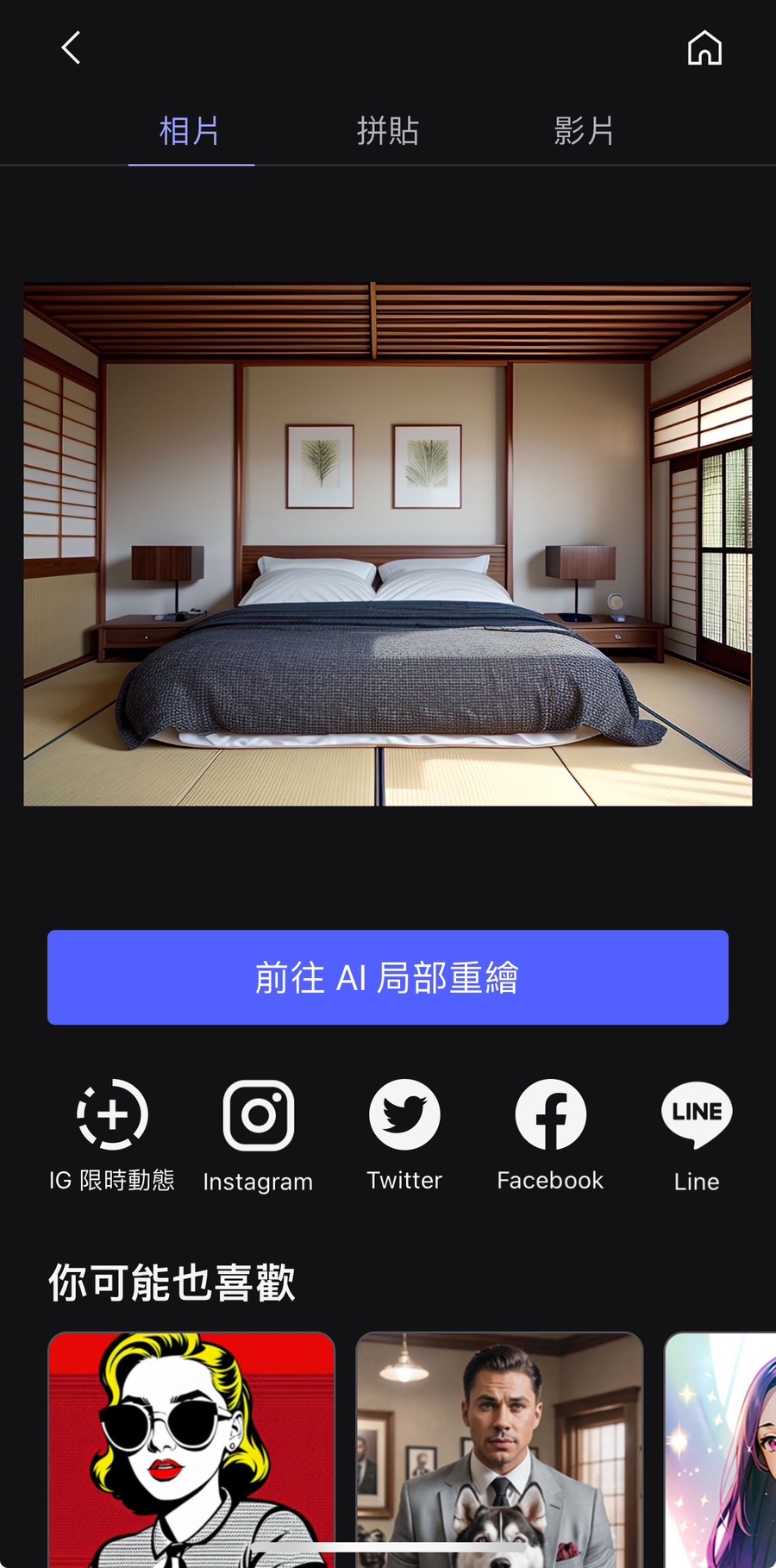776x1568 pixels.
Task: Open the man with husky thumbnail
Action: pyautogui.click(x=500, y=1450)
